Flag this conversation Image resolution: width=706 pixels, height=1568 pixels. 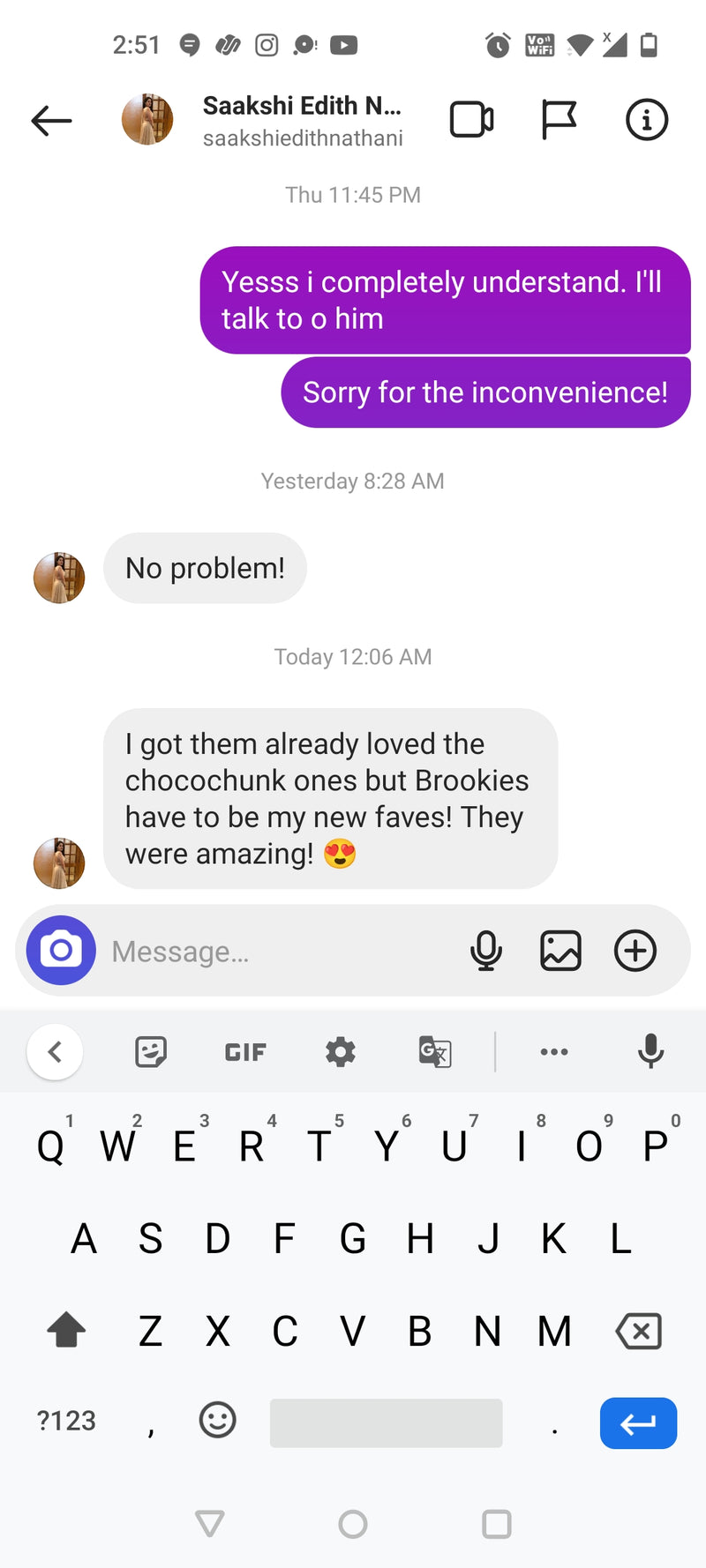click(558, 120)
